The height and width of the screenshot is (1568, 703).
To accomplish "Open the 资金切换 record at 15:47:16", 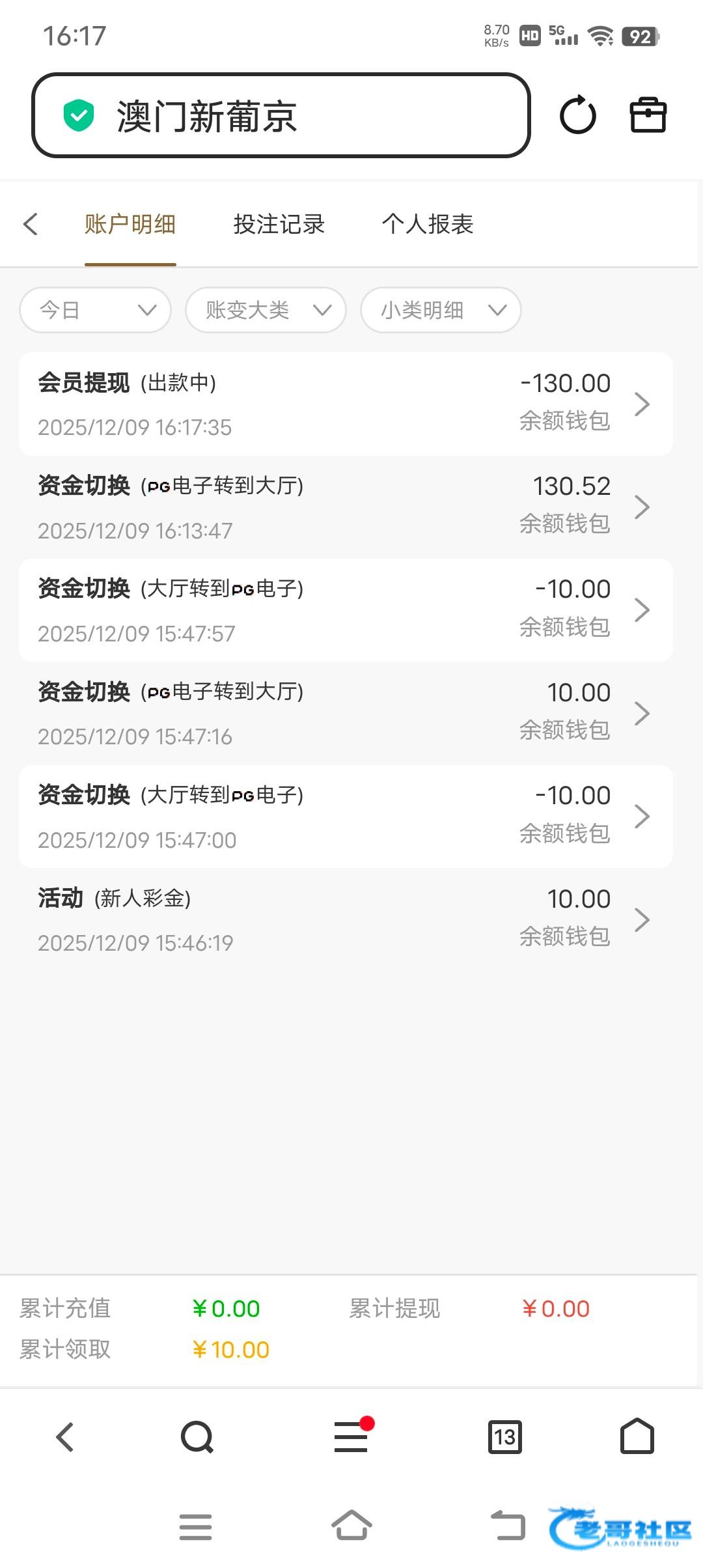I will pos(346,713).
